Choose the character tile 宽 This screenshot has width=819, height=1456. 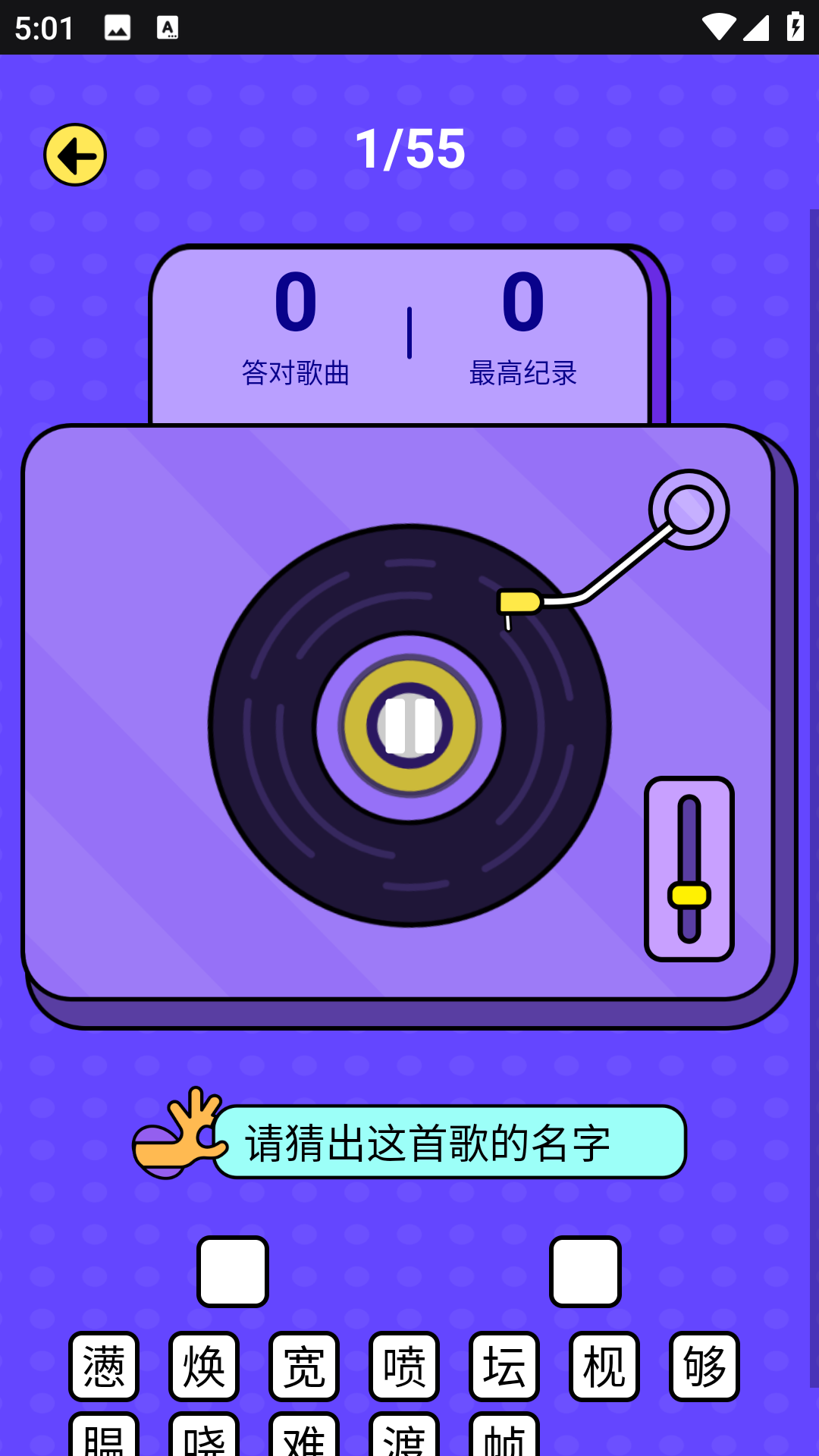tap(304, 1366)
